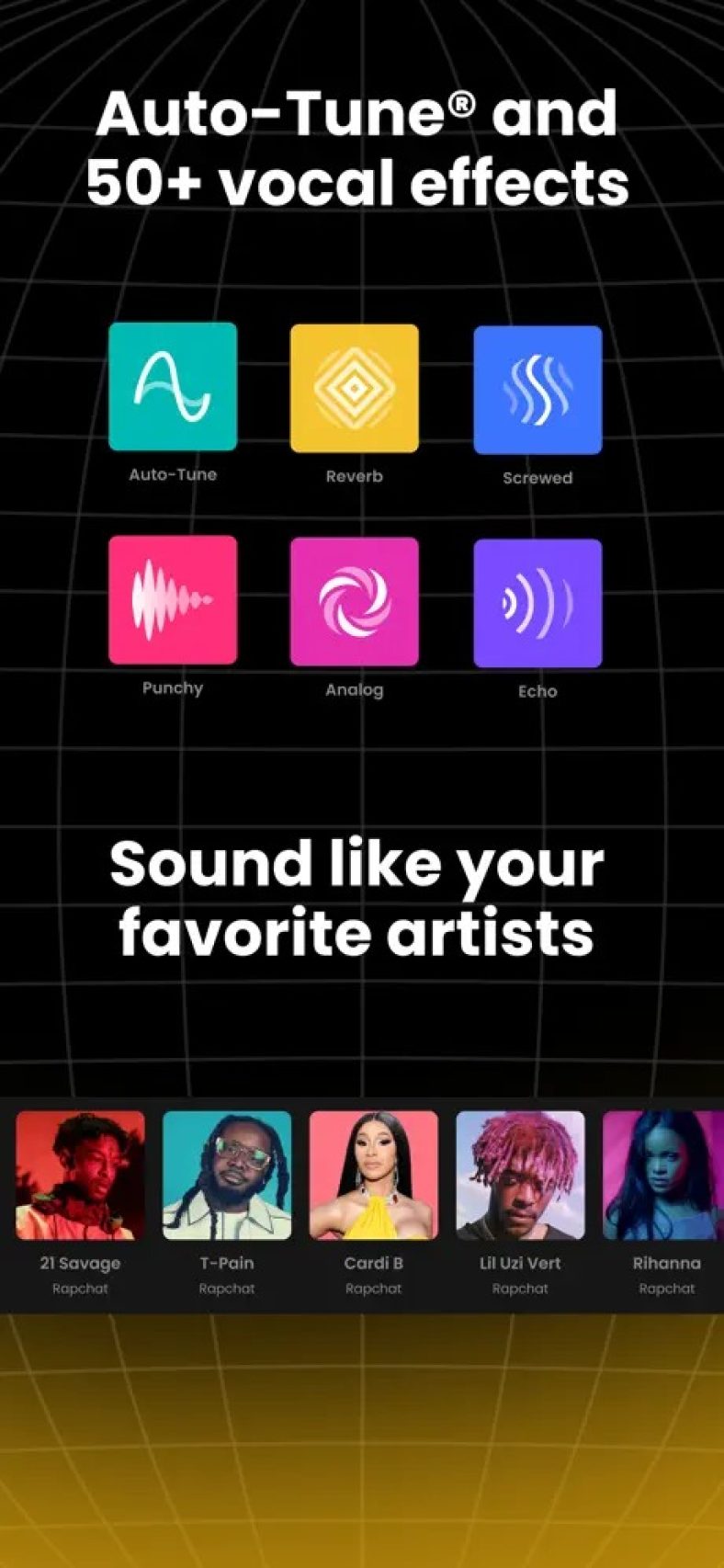Select the Reverb effect icon

point(355,389)
